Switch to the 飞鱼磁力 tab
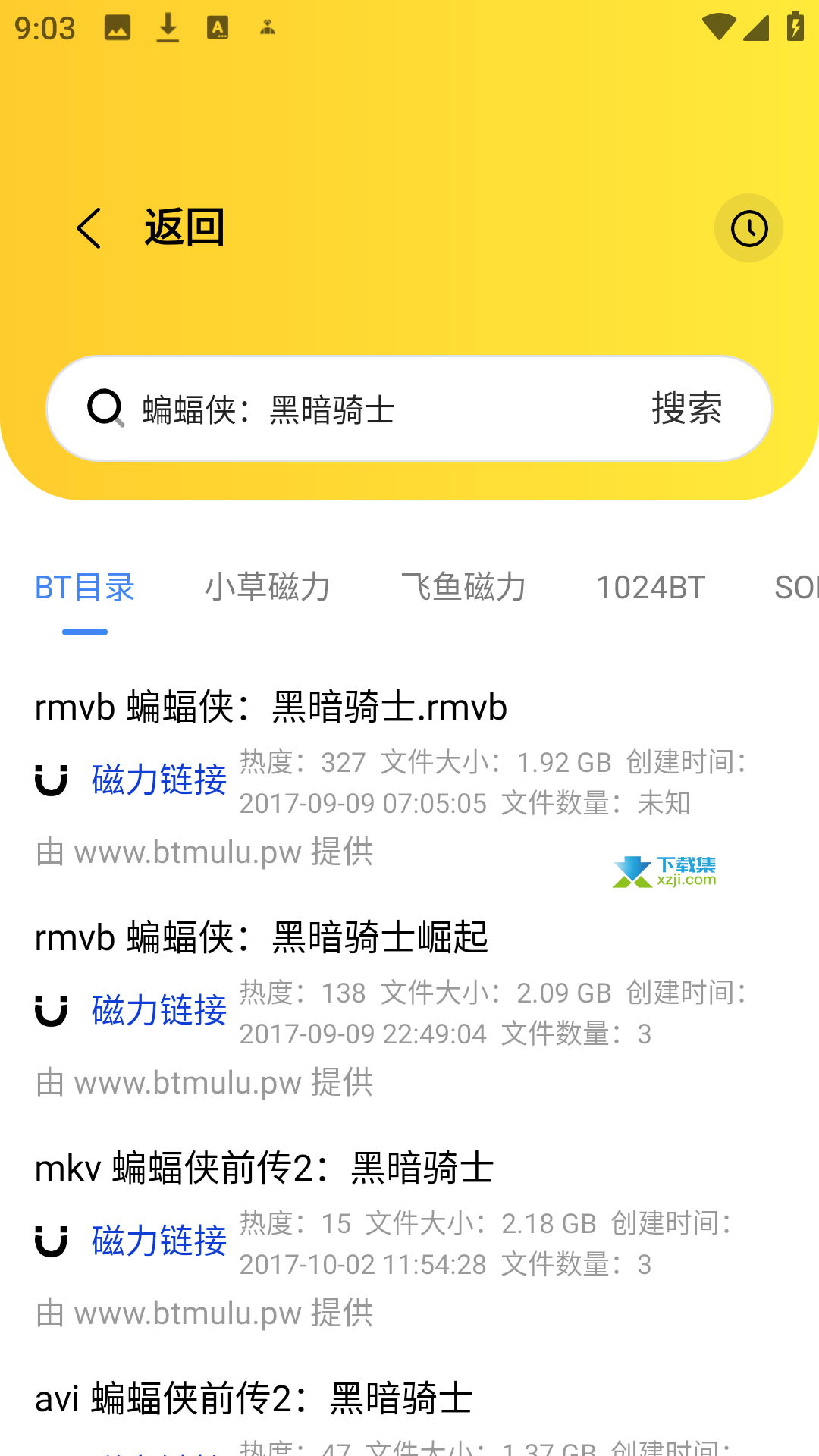 click(463, 588)
